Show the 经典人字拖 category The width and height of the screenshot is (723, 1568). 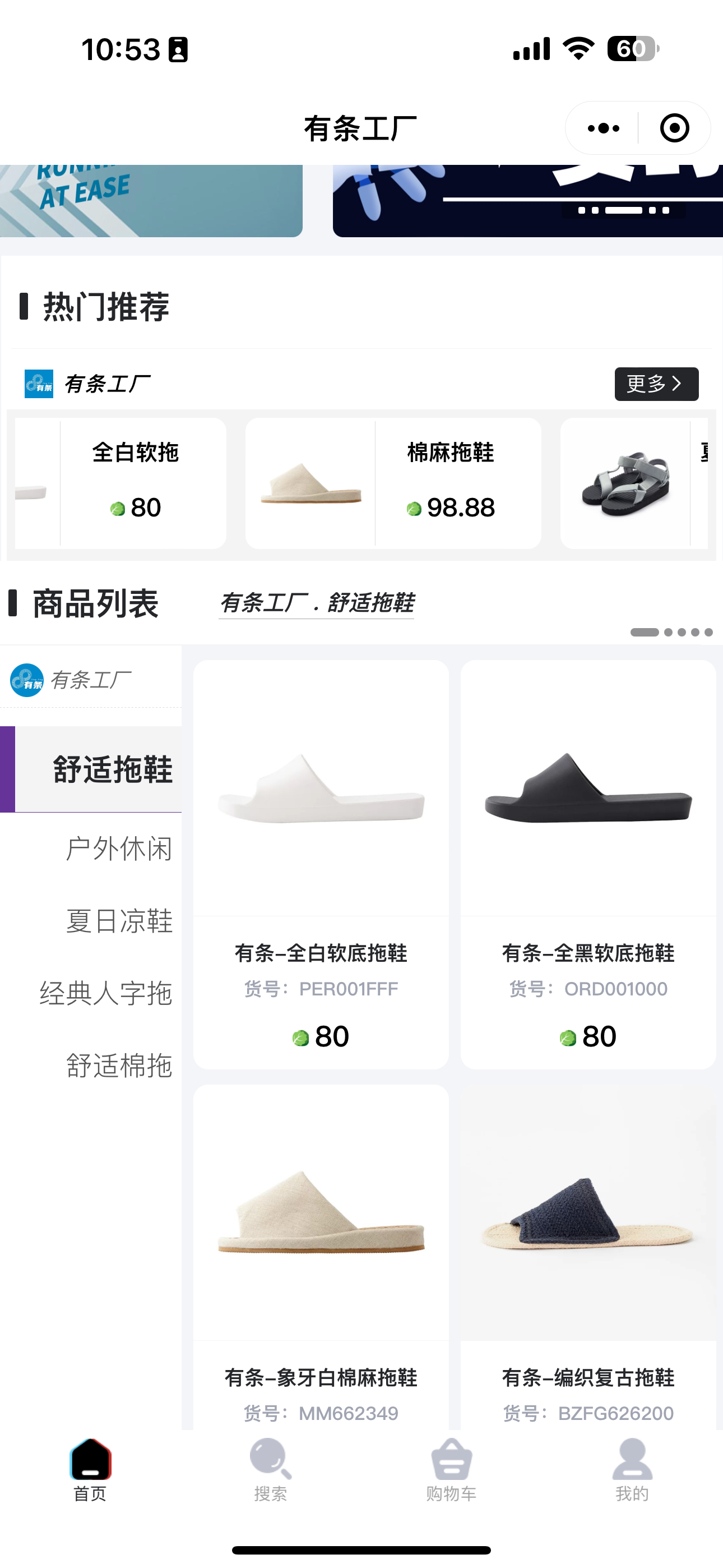pyautogui.click(x=106, y=993)
